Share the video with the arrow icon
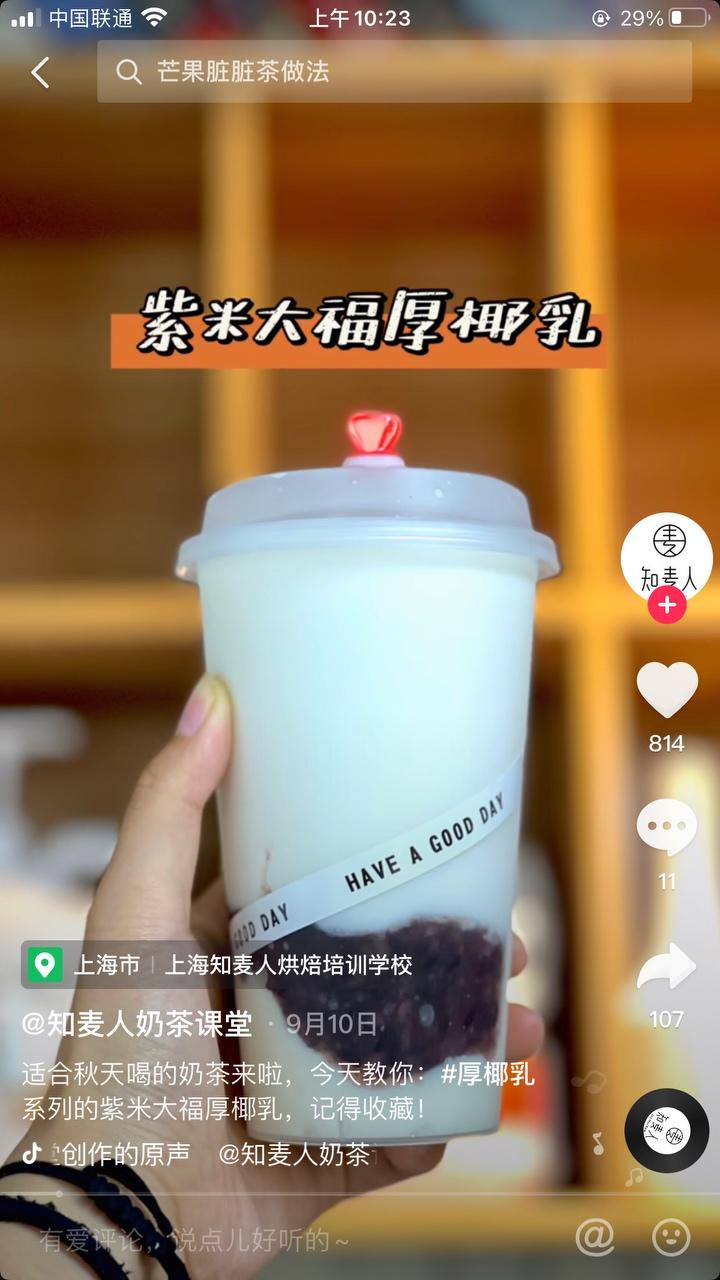This screenshot has height=1280, width=720. (667, 967)
